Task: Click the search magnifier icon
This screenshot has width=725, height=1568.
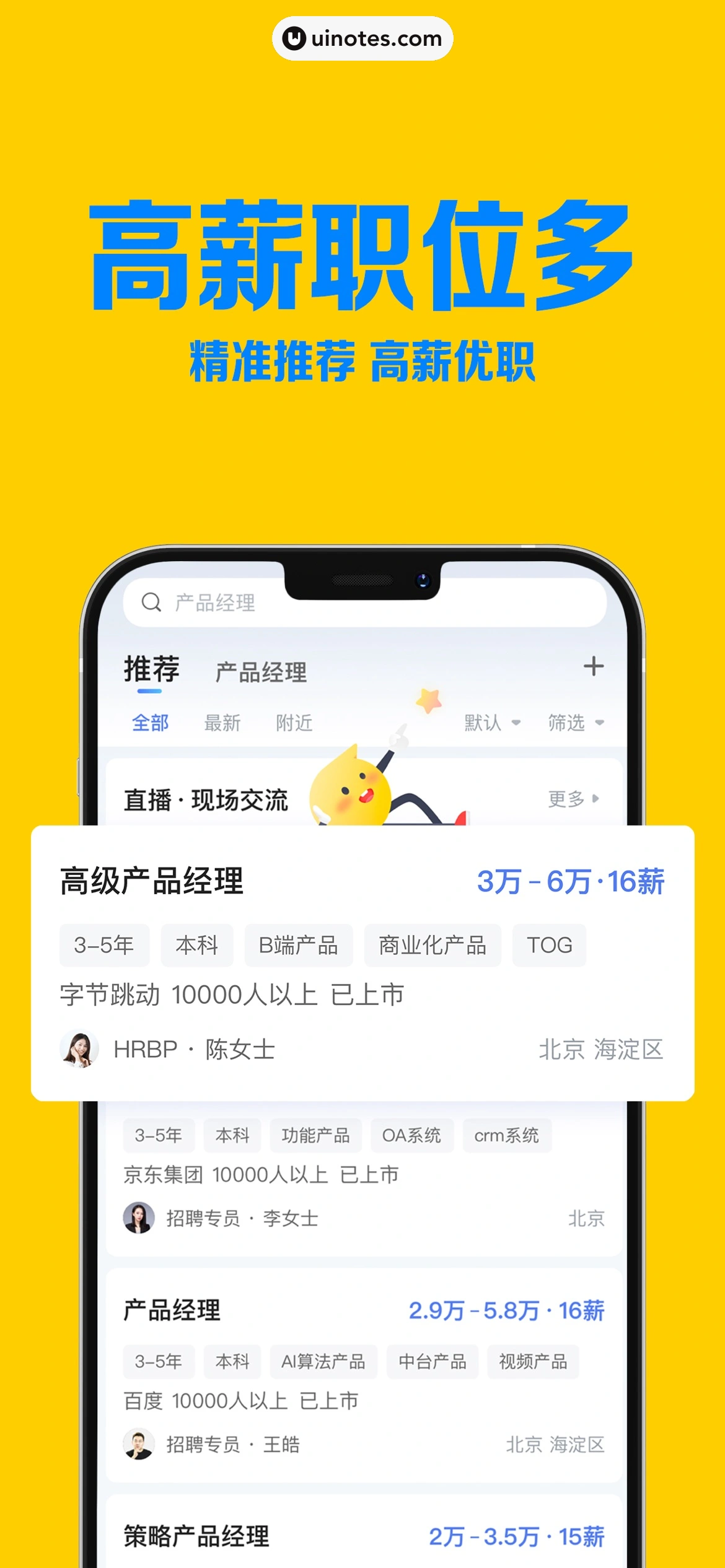Action: (x=151, y=601)
